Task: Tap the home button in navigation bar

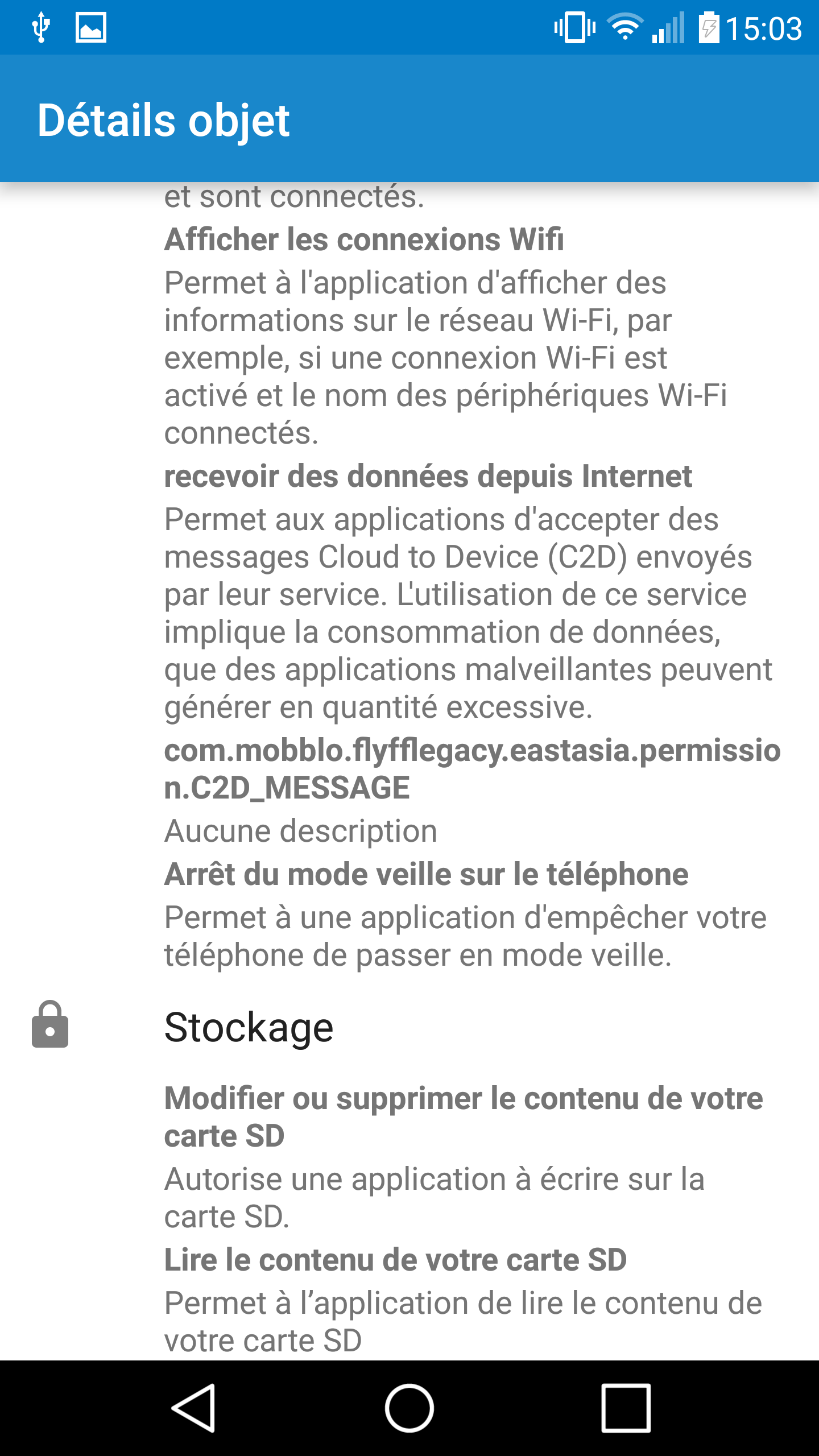Action: tap(409, 1408)
